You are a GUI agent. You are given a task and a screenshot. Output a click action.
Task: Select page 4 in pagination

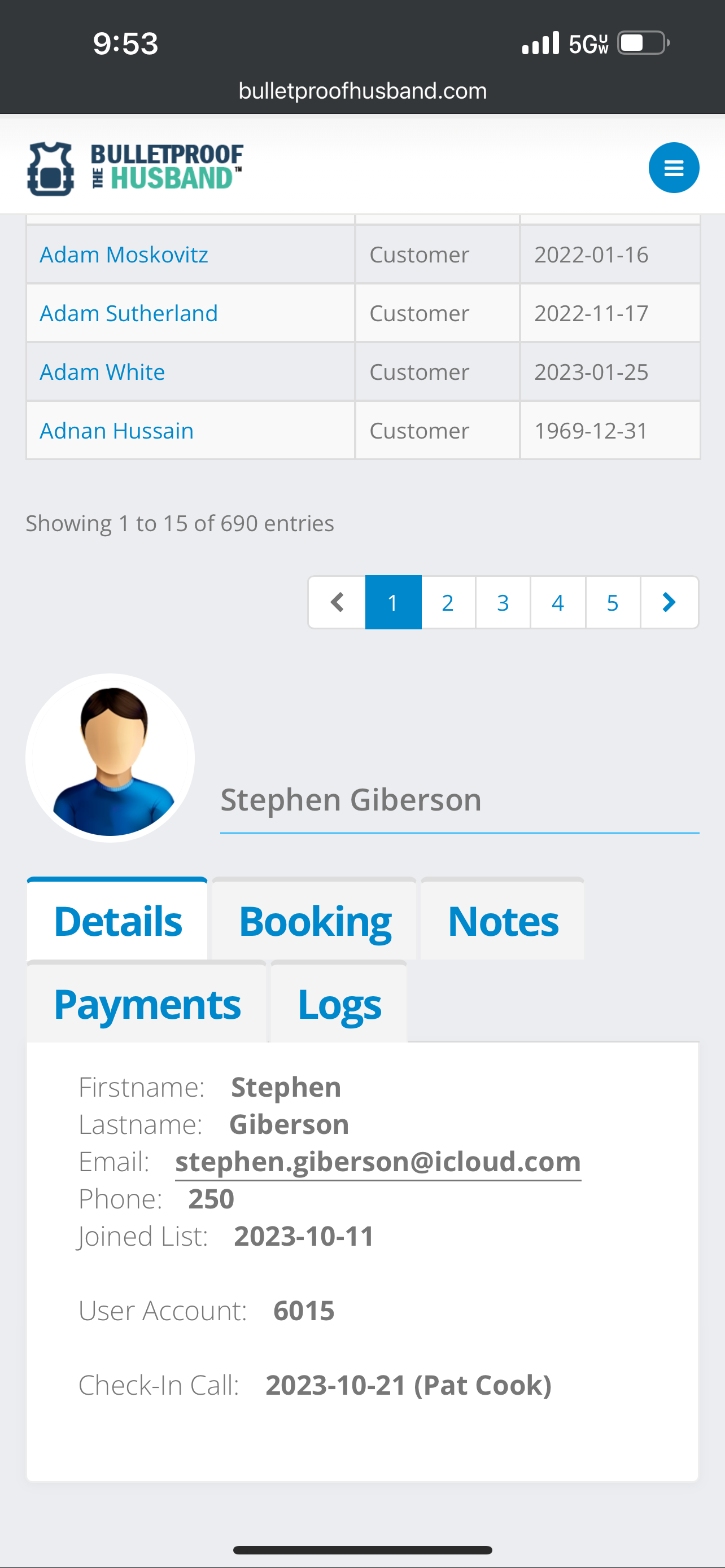click(558, 602)
